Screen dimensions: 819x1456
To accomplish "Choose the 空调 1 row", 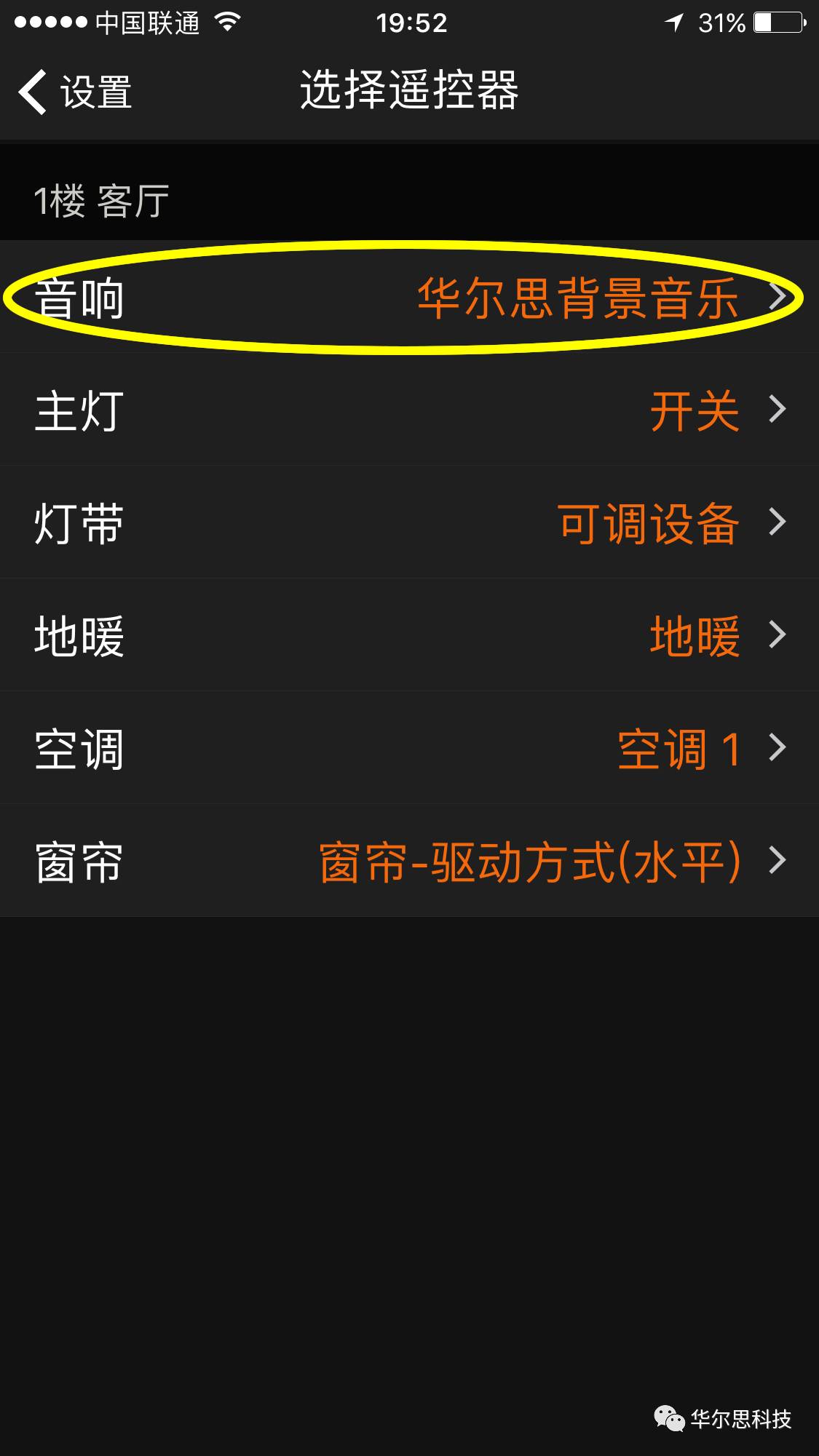I will [x=409, y=749].
